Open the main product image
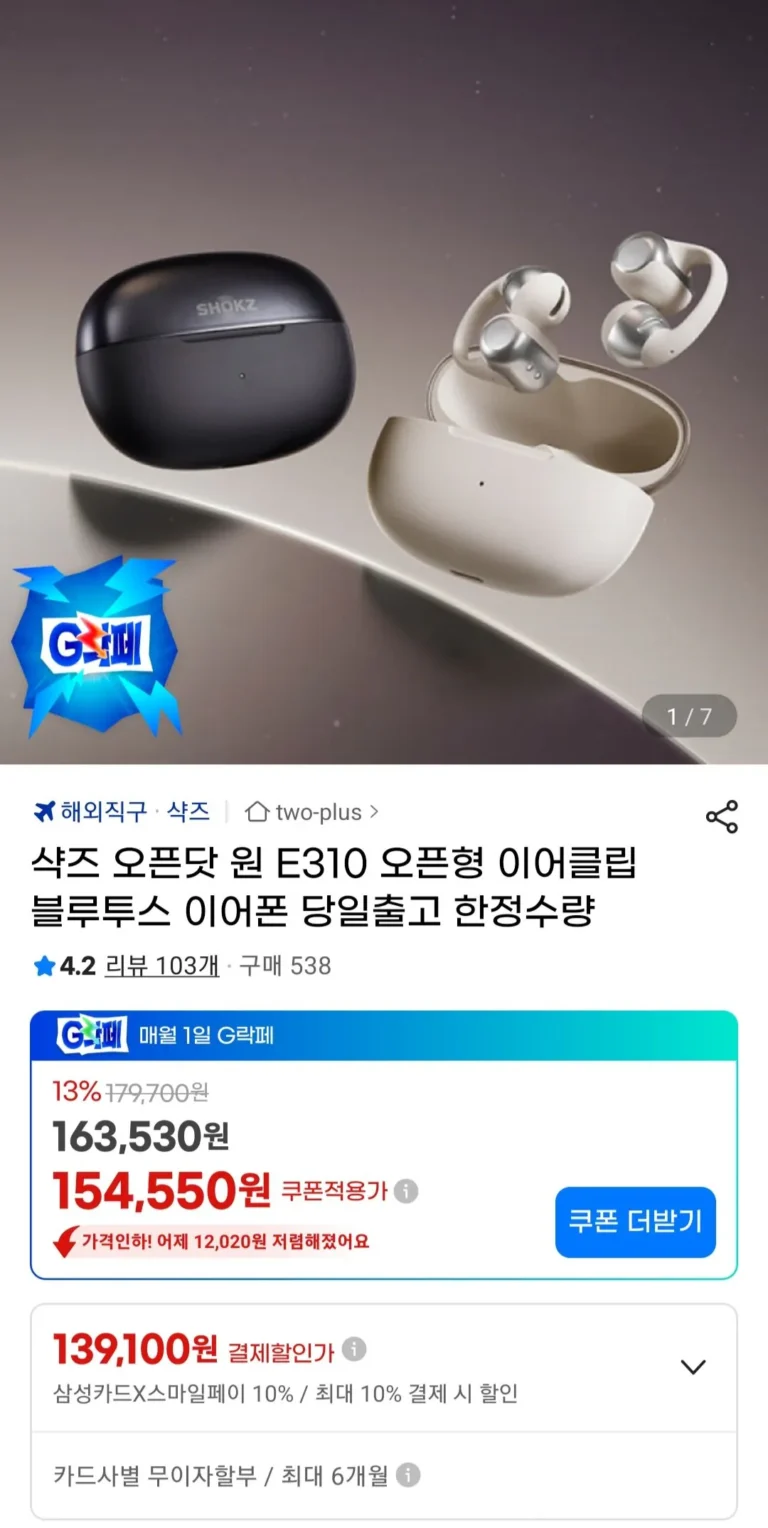This screenshot has height=1528, width=768. pyautogui.click(x=384, y=382)
